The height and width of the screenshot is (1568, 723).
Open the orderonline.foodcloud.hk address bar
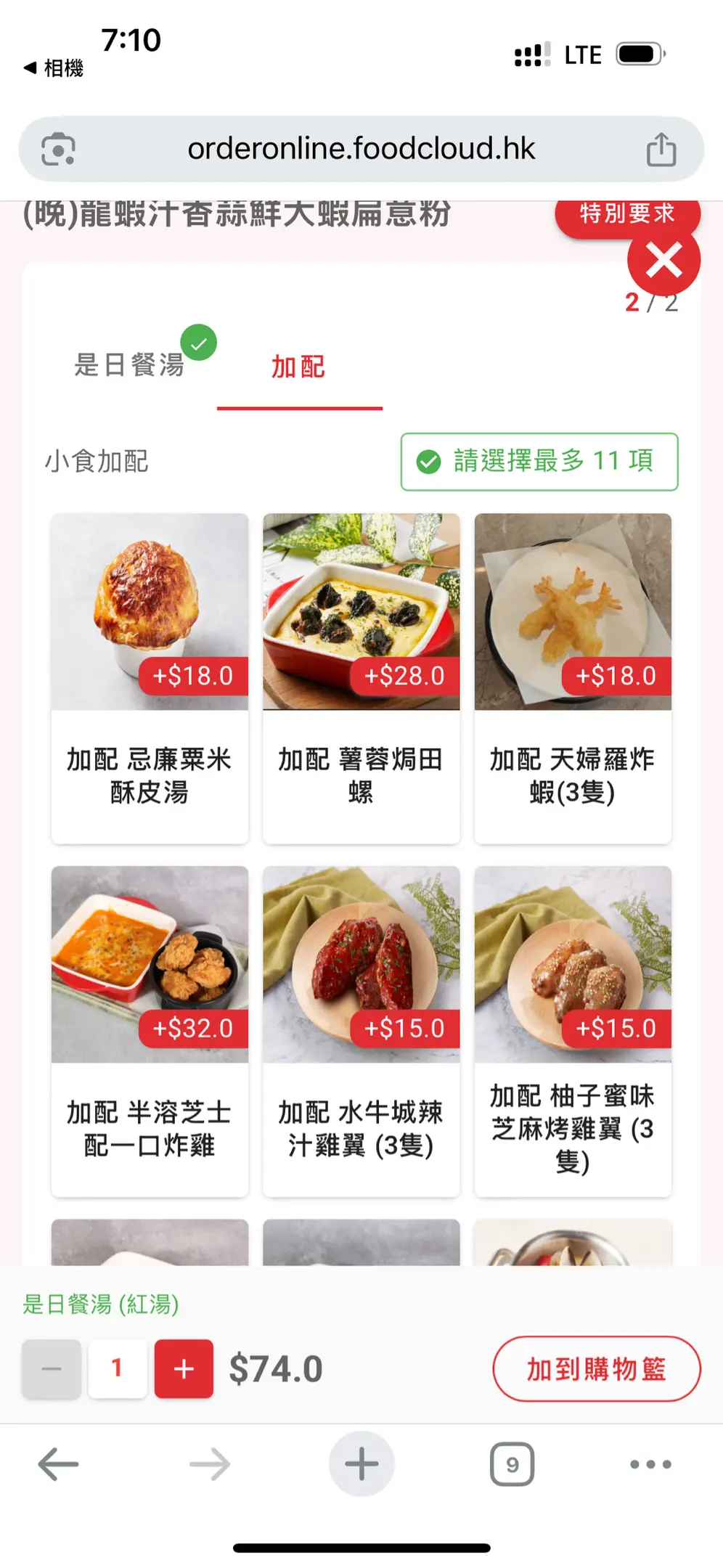(x=361, y=150)
